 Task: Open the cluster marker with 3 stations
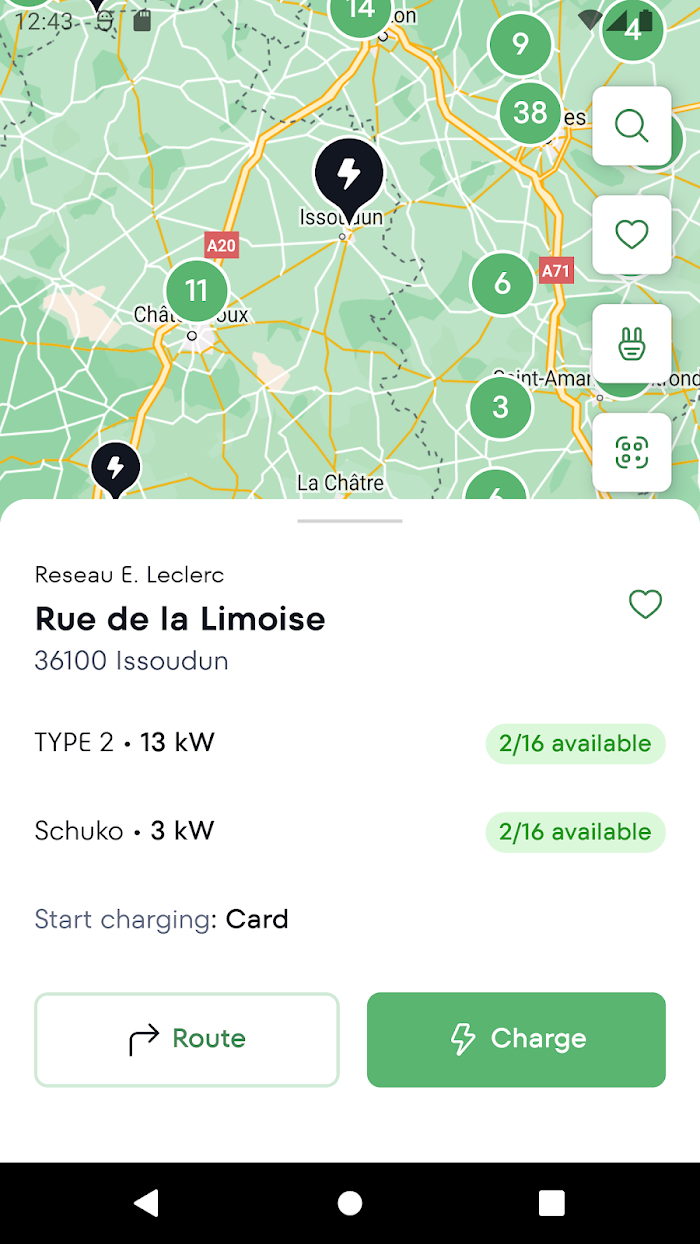click(x=501, y=407)
